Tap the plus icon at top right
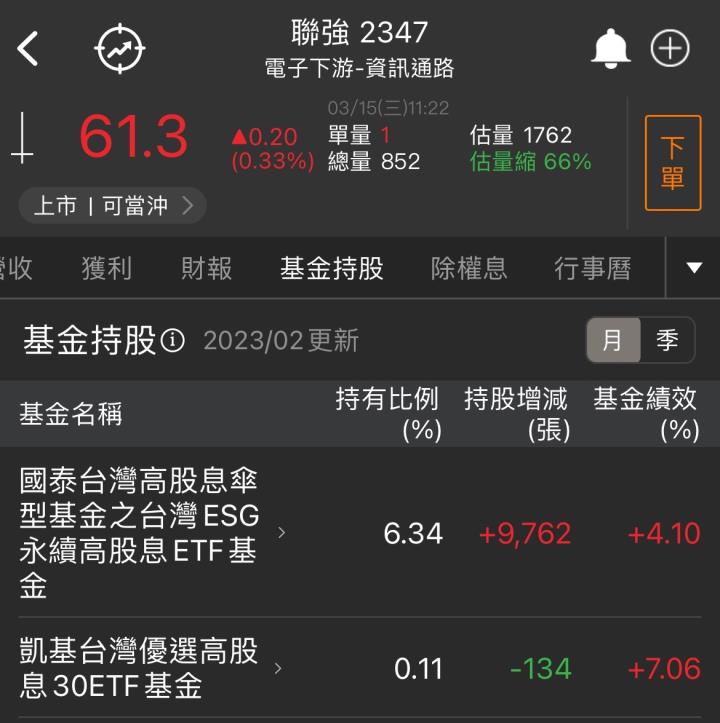 [670, 47]
